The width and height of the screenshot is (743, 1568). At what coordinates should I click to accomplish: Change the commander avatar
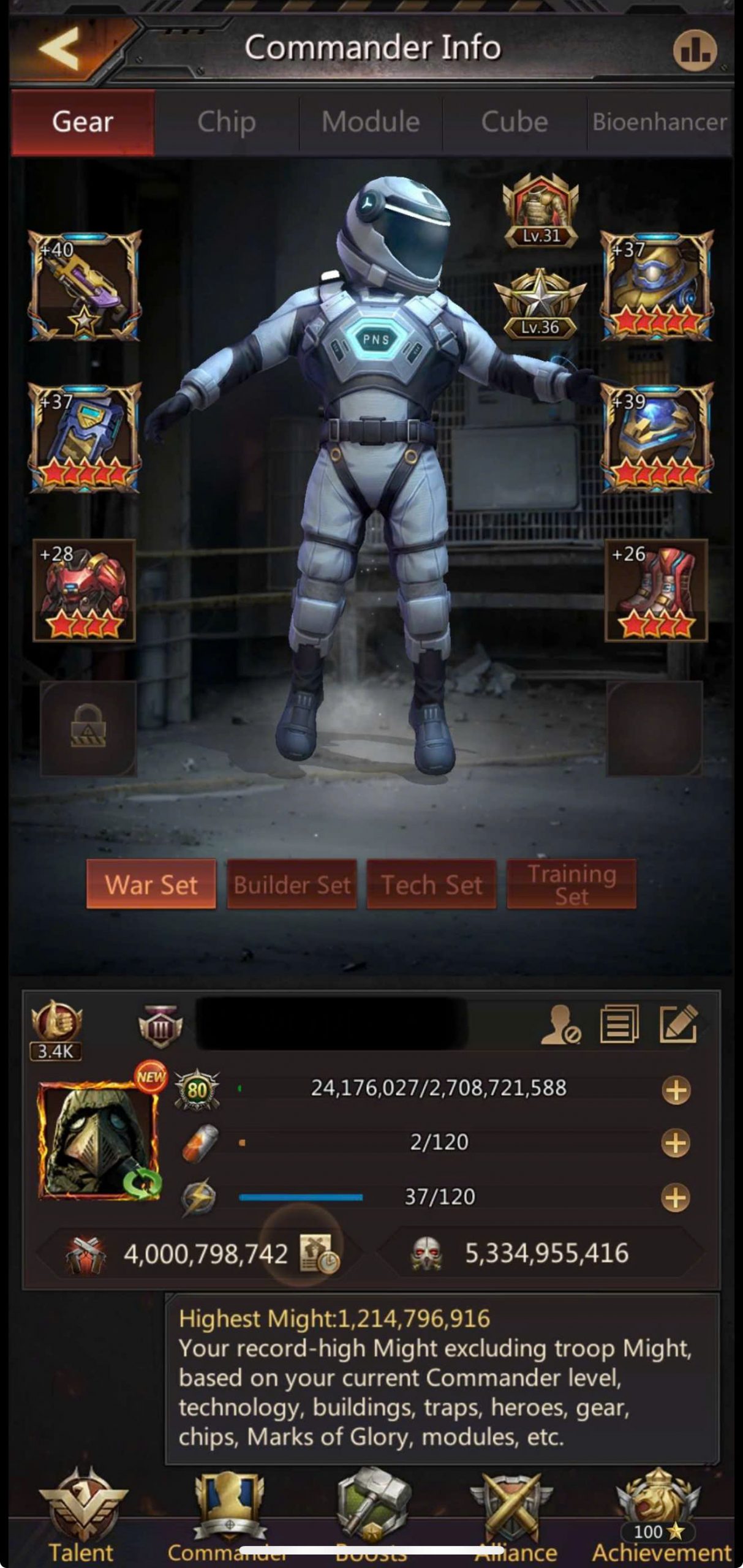coord(98,1140)
